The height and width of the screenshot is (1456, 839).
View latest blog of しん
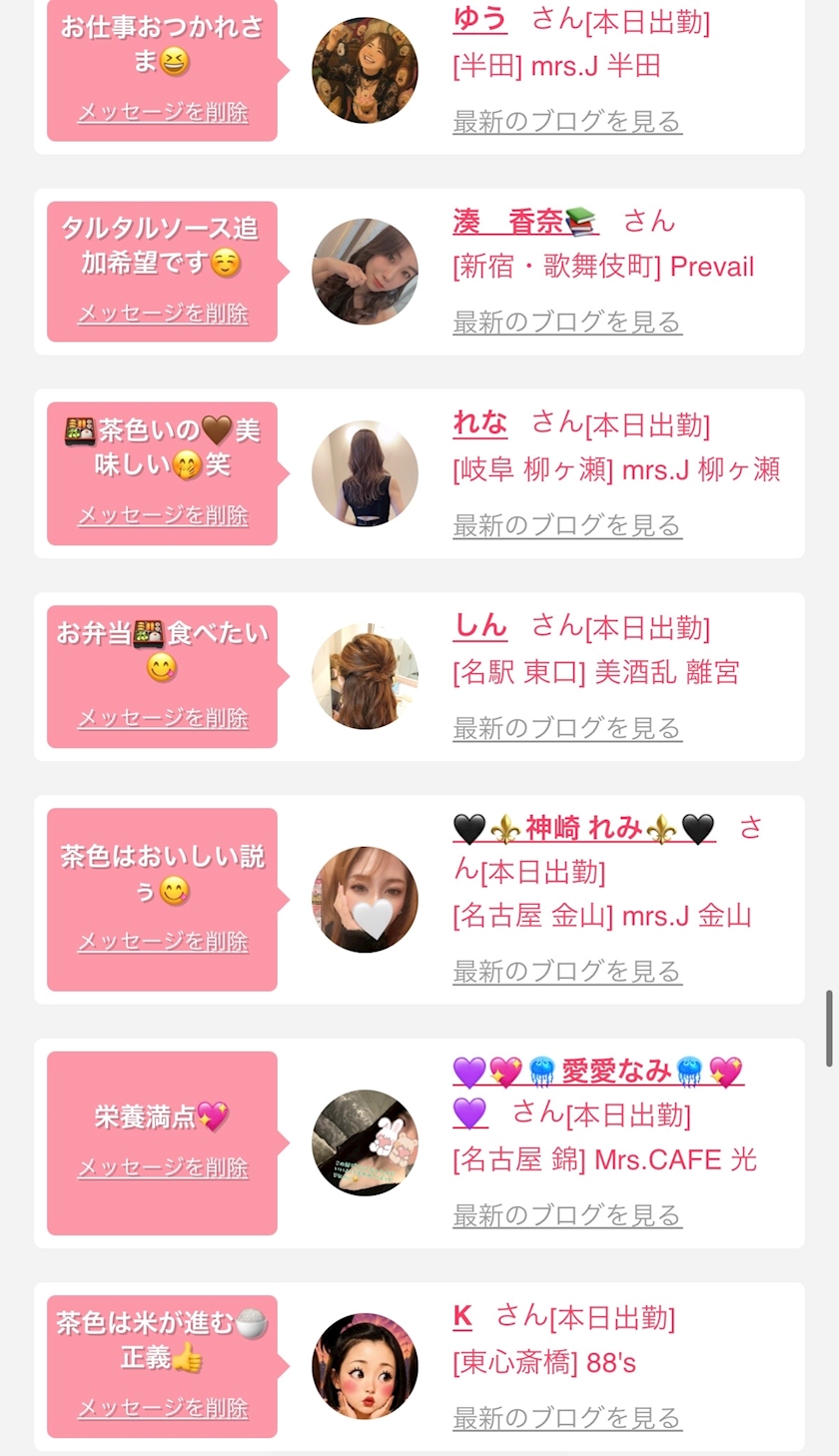pyautogui.click(x=567, y=728)
